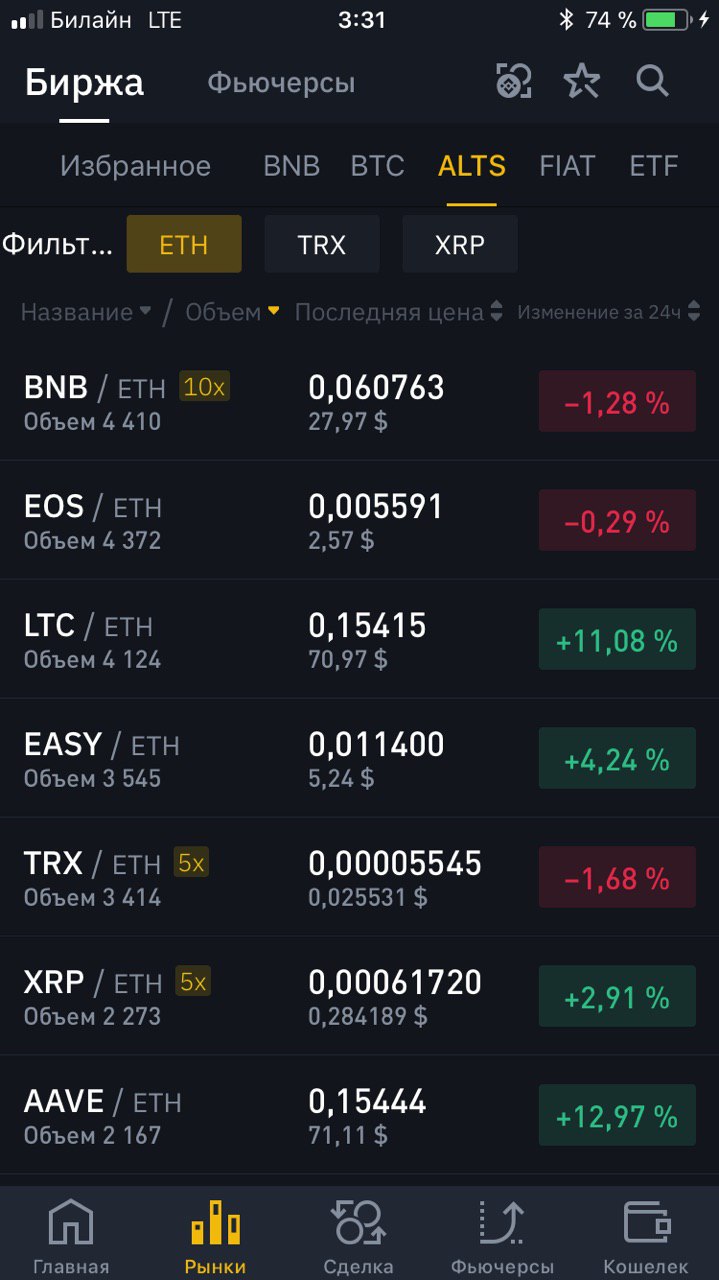The width and height of the screenshot is (719, 1280).
Task: Open the search magnifier icon
Action: coord(653,82)
